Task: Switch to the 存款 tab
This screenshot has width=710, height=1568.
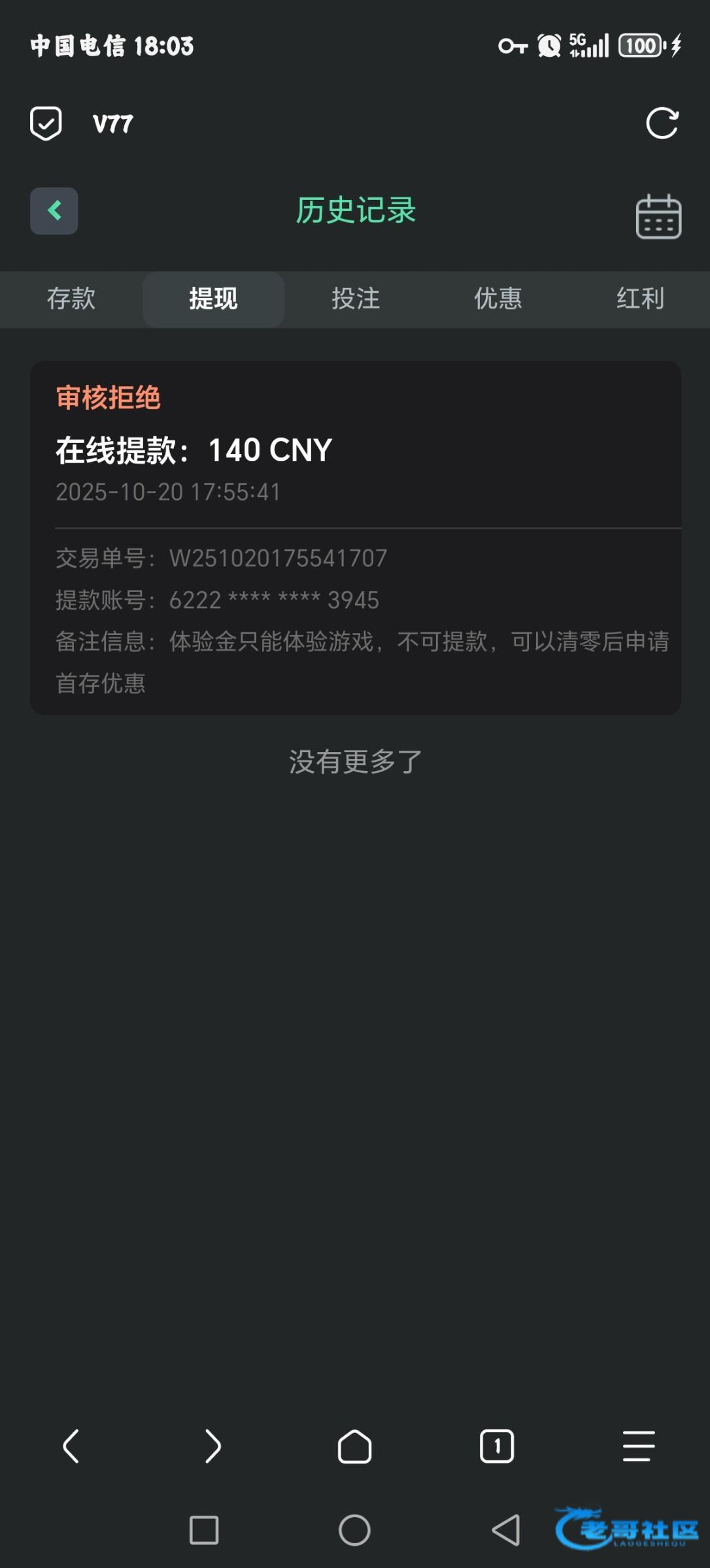Action: click(x=71, y=299)
